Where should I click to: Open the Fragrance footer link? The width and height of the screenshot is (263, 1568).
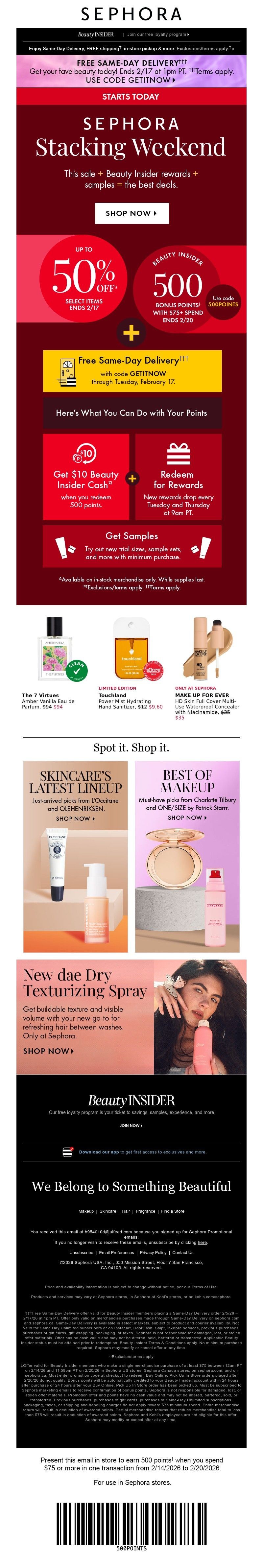tap(146, 1211)
